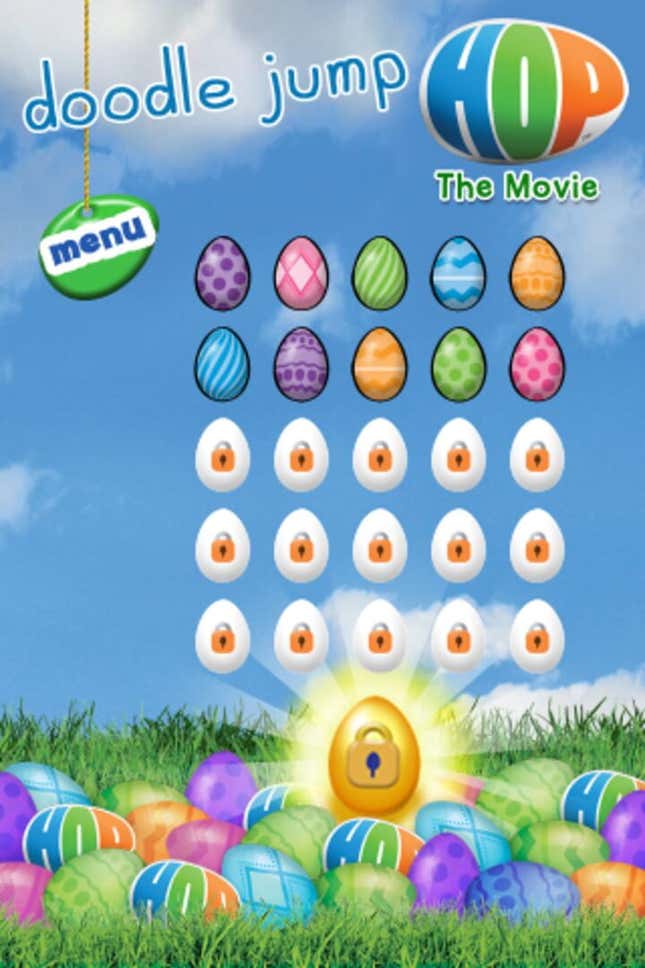The height and width of the screenshot is (968, 645).
Task: Select the purple polka-dot egg
Action: 222,273
